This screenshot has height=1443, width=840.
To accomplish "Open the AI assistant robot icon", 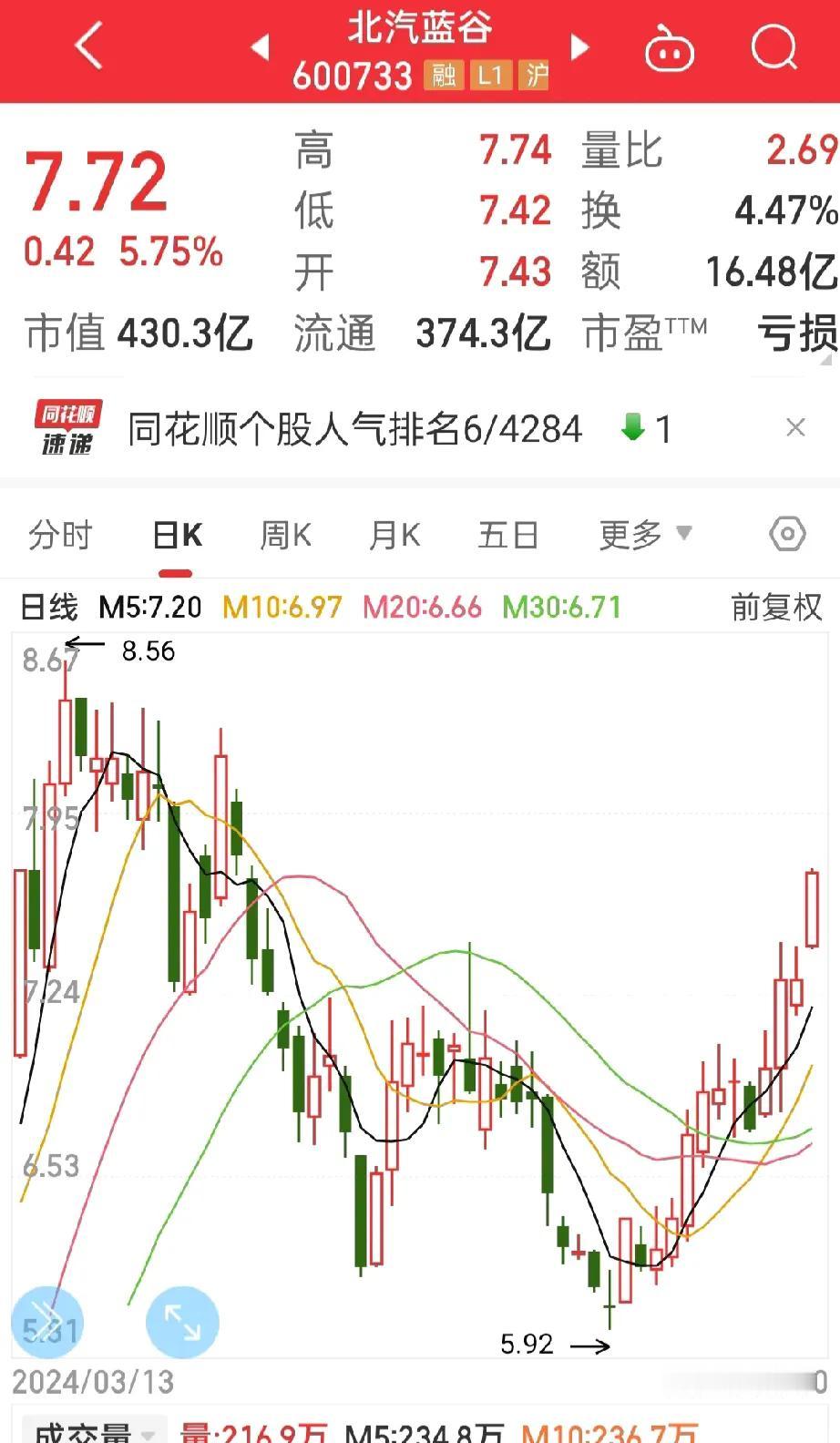I will pos(670,50).
